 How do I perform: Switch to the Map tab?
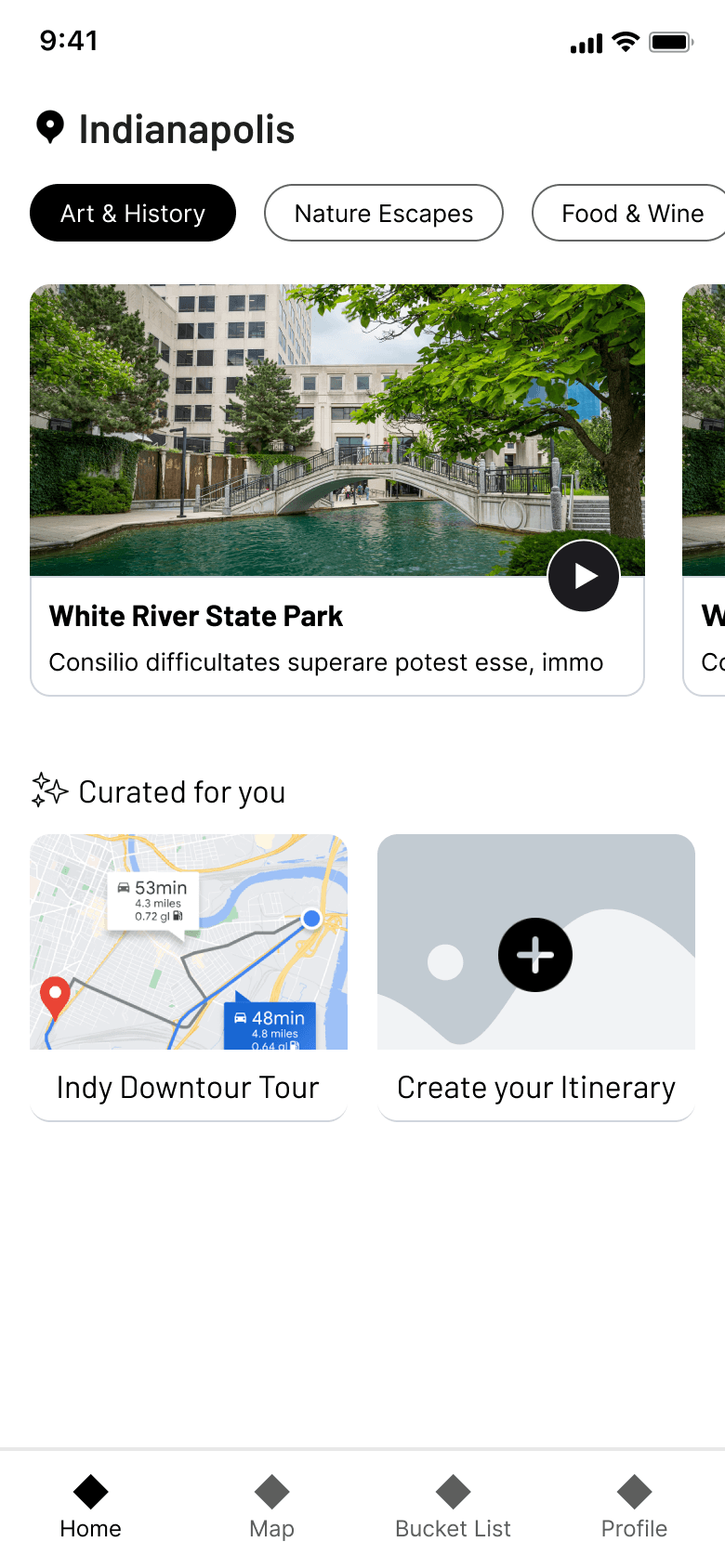(x=271, y=1507)
